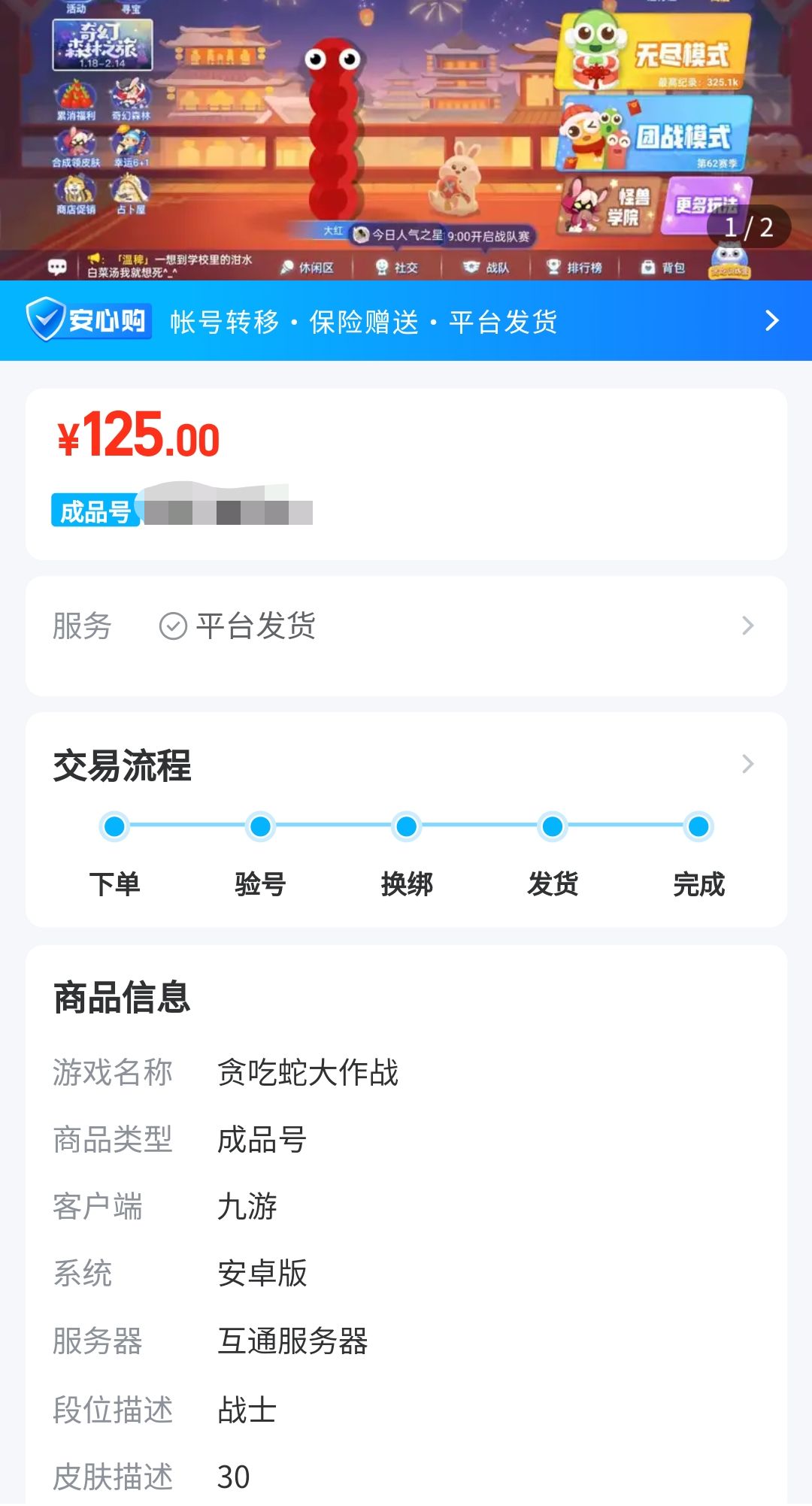This screenshot has width=812, height=1506.
Task: Open the 安心购 protection banner
Action: [406, 321]
